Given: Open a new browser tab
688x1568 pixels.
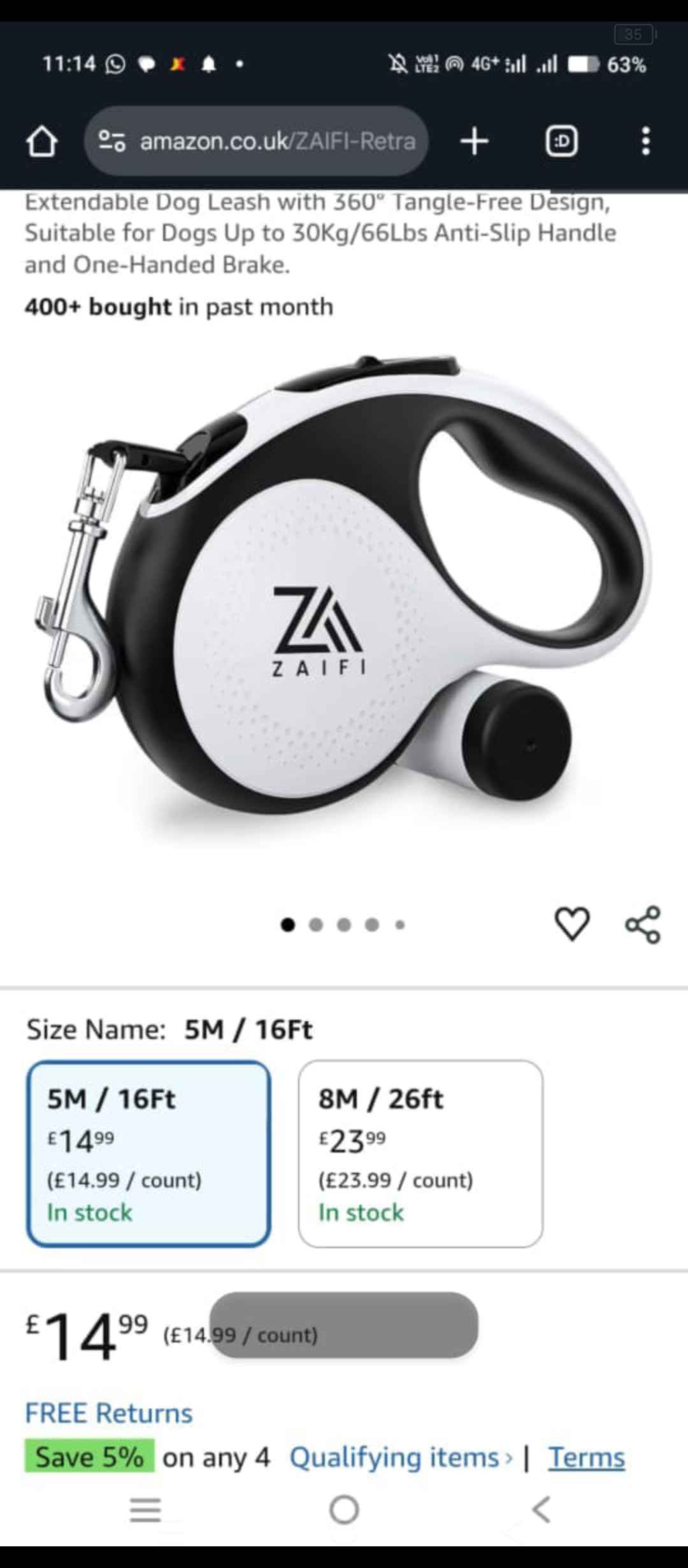Looking at the screenshot, I should point(475,141).
